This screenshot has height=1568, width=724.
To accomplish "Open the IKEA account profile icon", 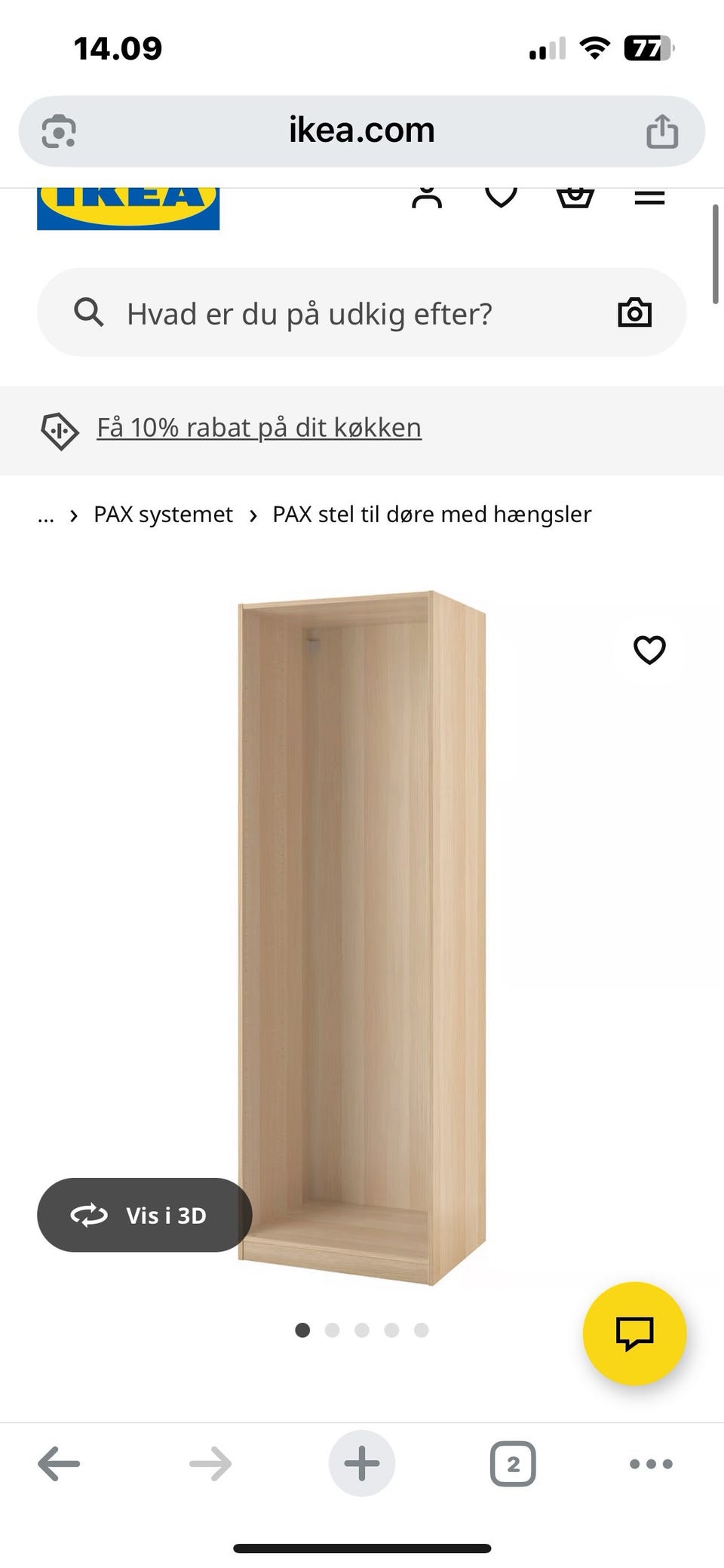I will pyautogui.click(x=427, y=195).
